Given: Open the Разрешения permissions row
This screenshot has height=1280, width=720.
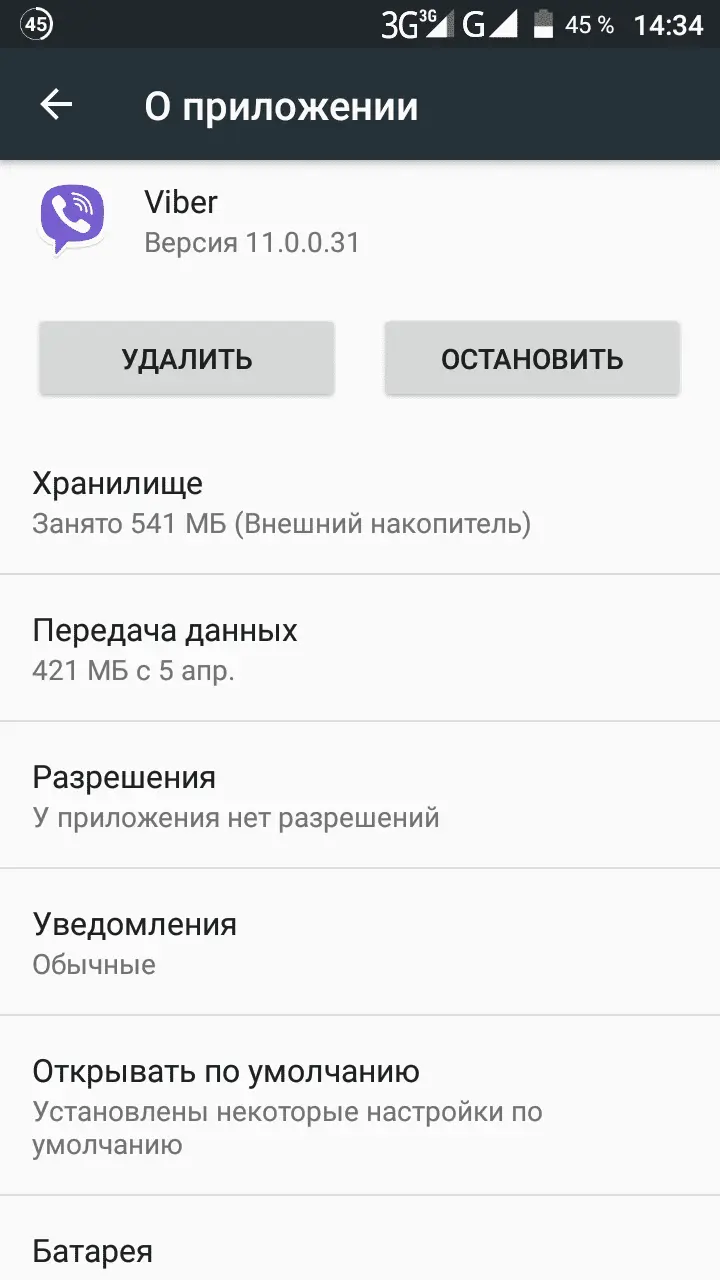Looking at the screenshot, I should coord(360,796).
